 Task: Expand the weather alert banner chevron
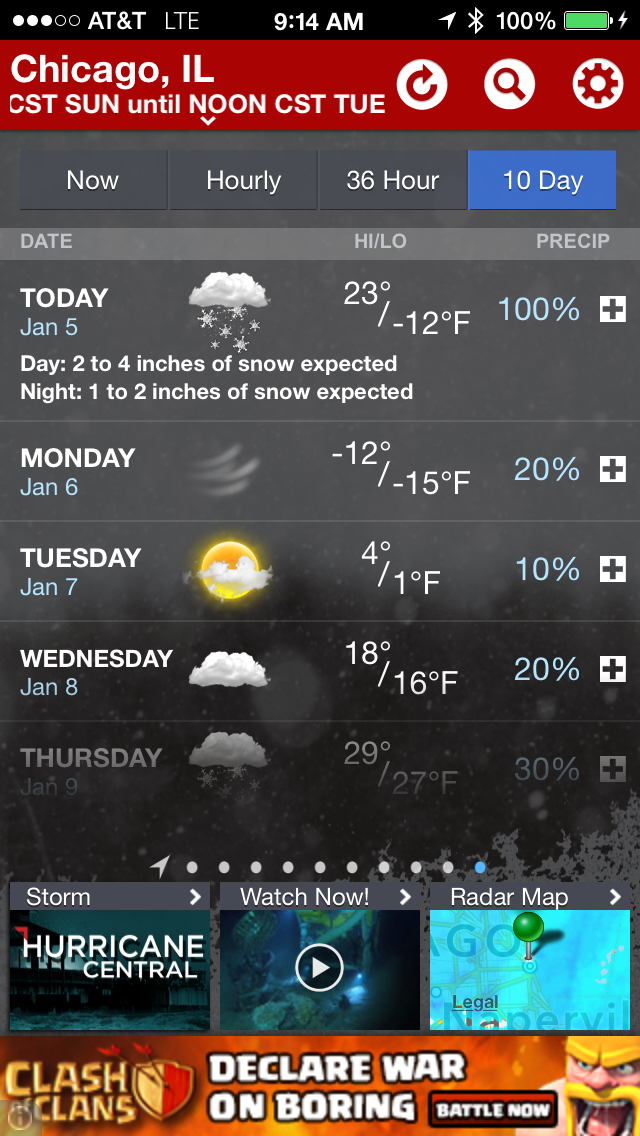208,121
